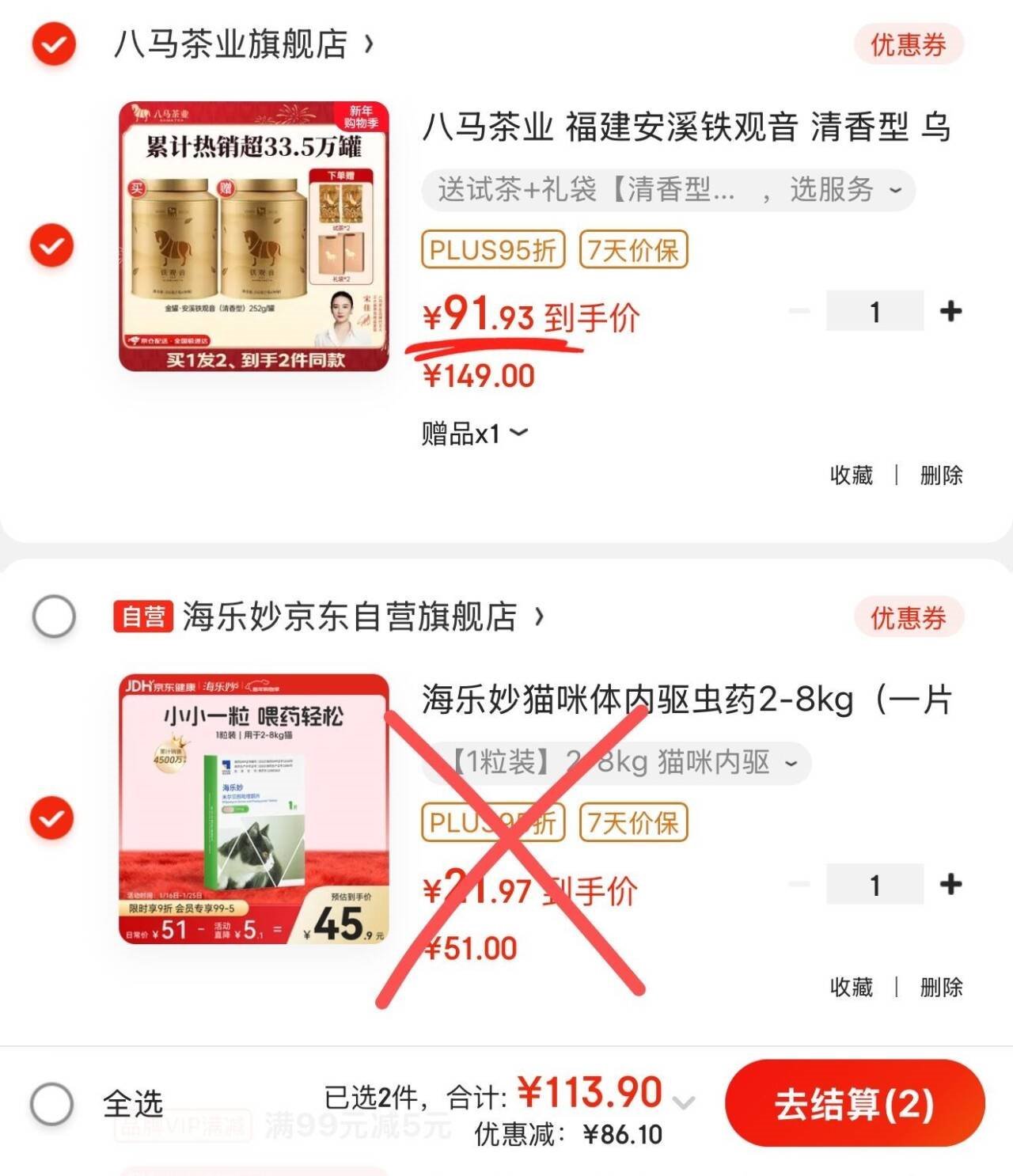Open the 1粒装 2-8kg spec selector

tap(609, 763)
